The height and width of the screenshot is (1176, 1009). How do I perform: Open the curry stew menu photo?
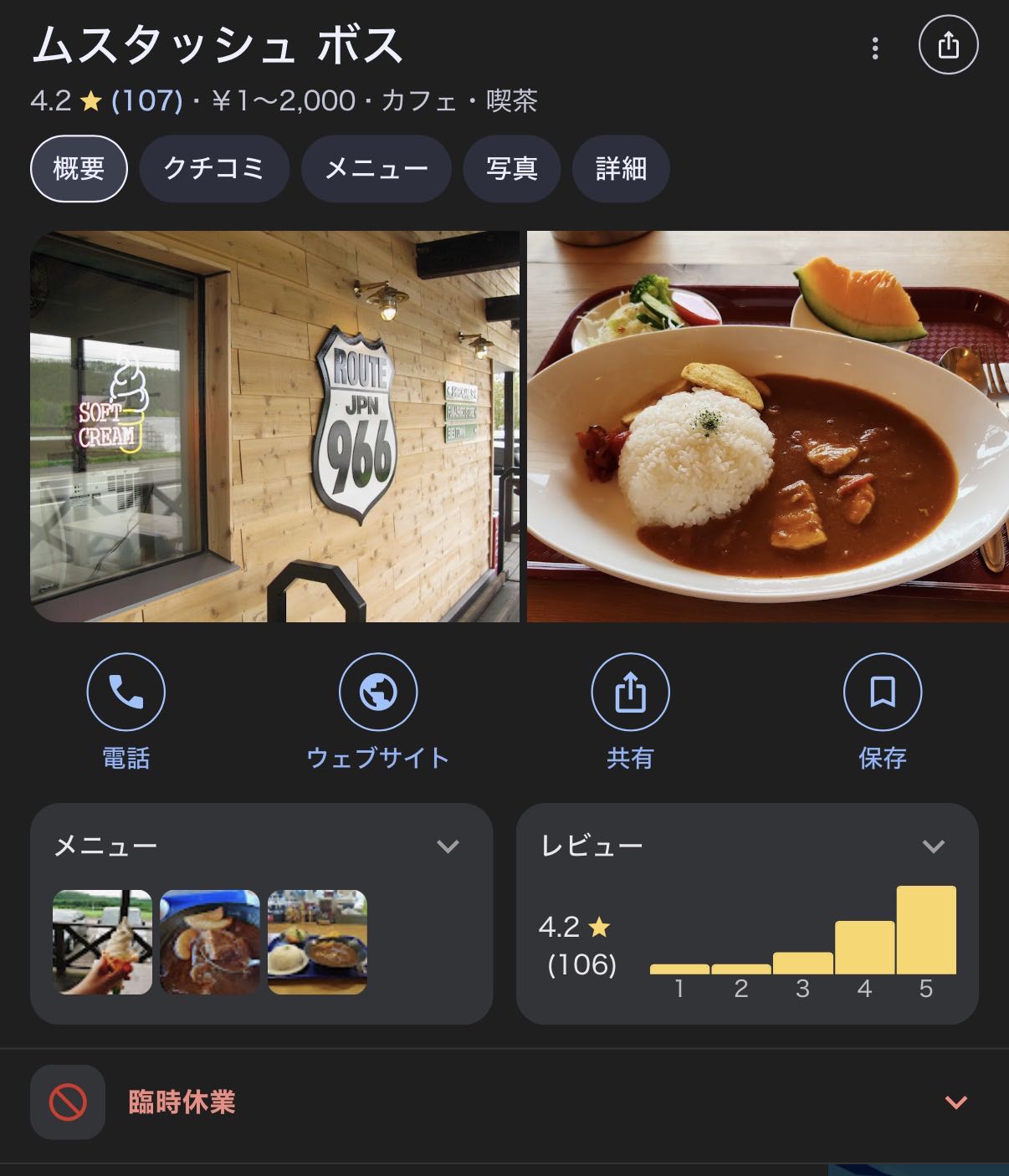click(210, 942)
